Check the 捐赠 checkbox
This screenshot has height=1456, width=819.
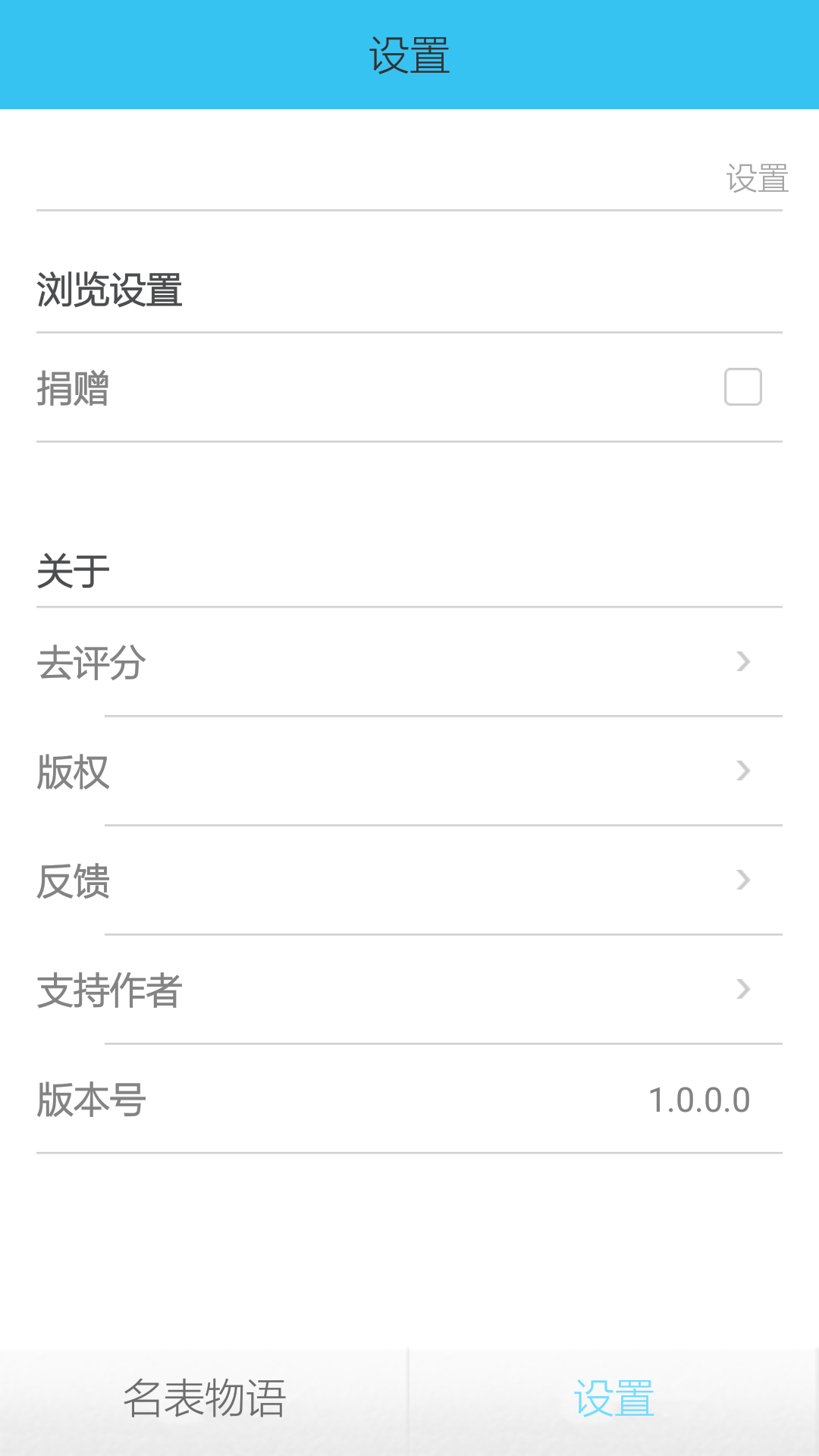click(x=742, y=387)
